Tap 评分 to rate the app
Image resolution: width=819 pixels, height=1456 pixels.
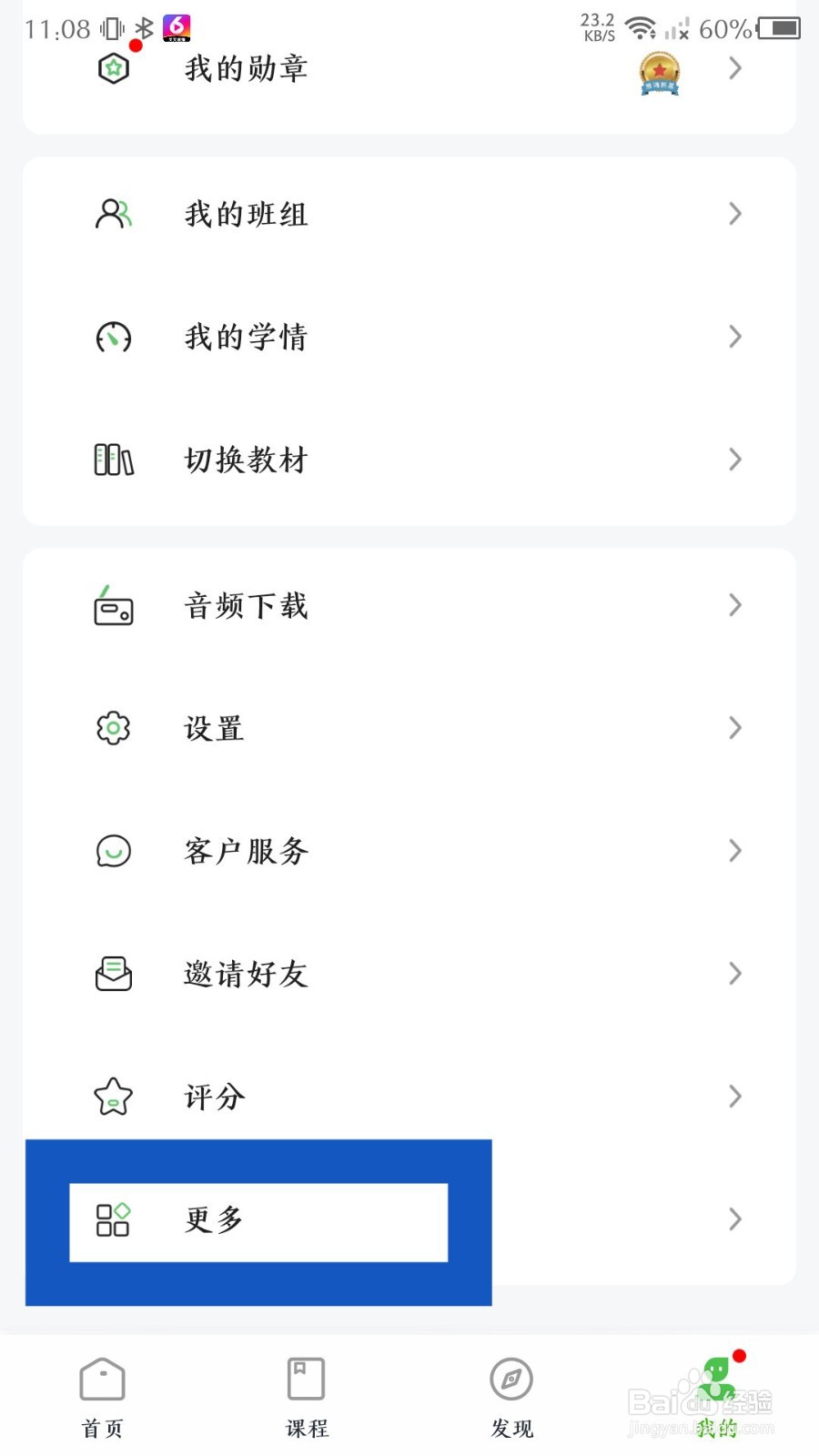[409, 1097]
